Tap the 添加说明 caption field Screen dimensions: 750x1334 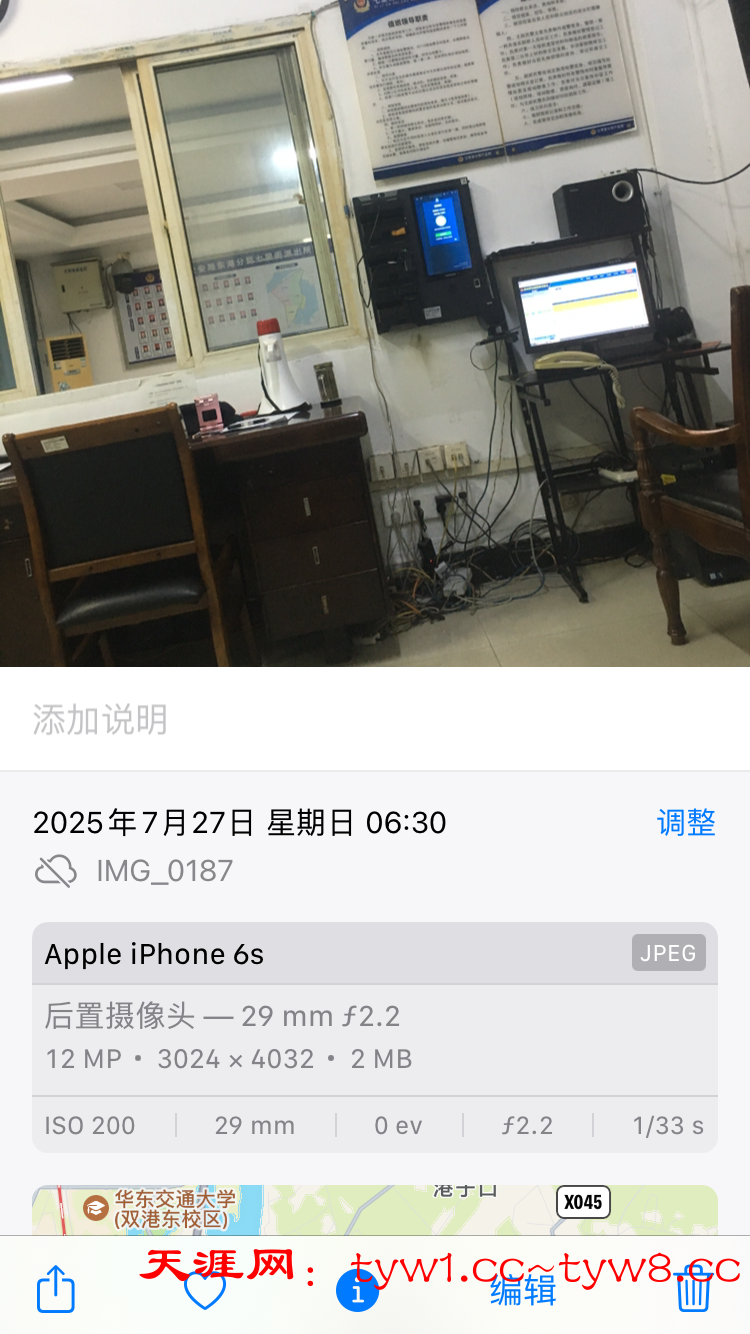point(100,720)
